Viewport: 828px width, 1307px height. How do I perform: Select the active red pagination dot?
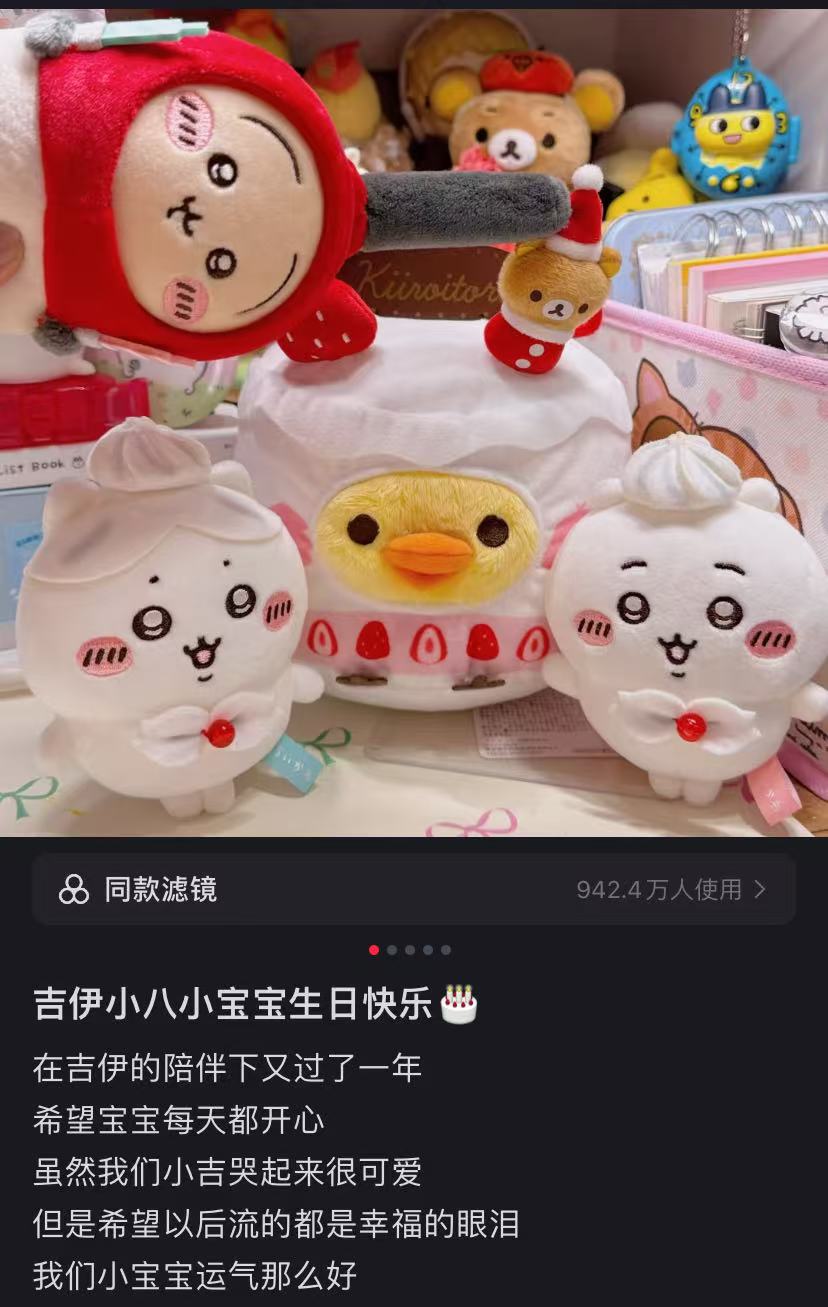pos(374,949)
